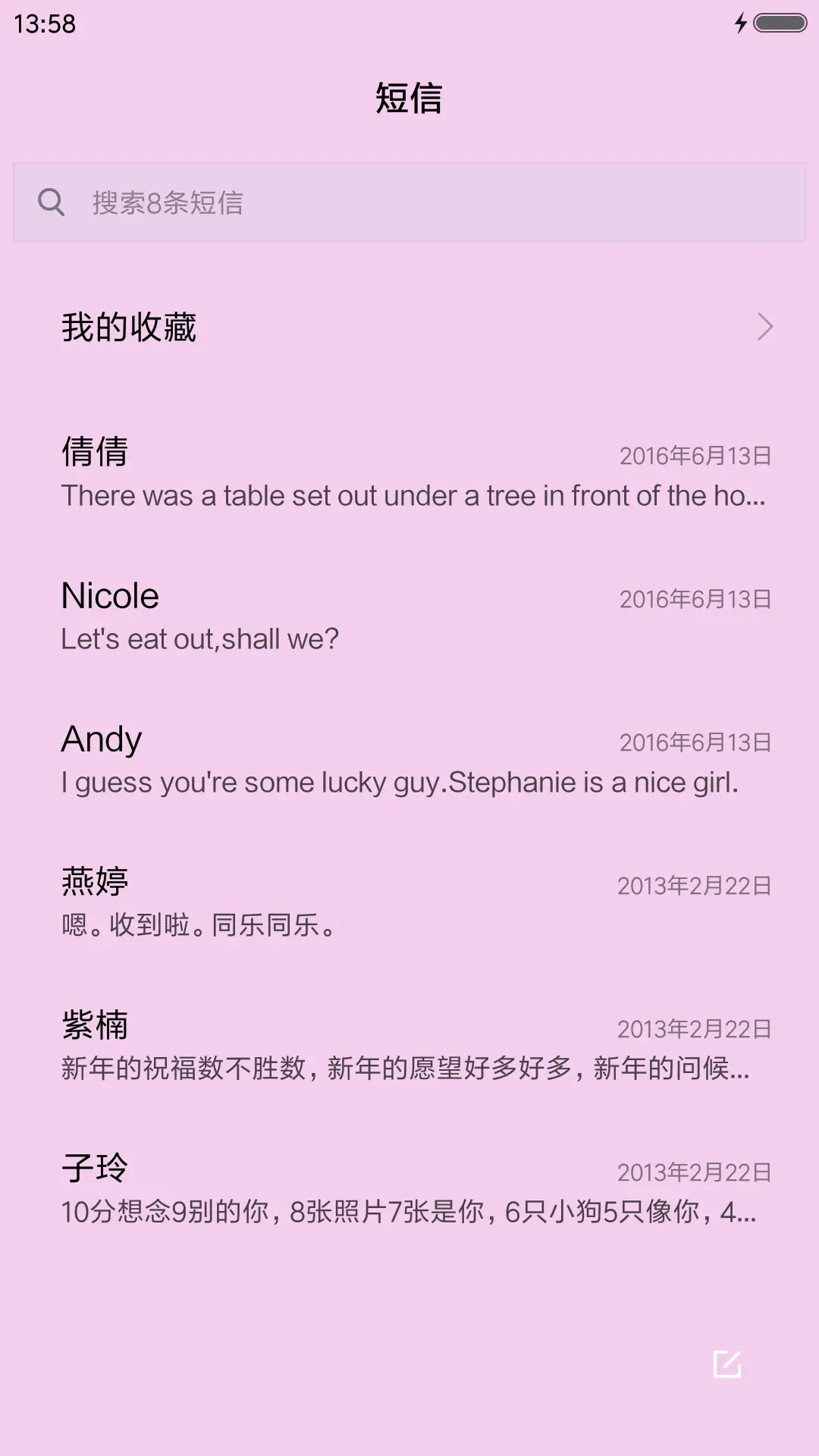This screenshot has height=1456, width=819.
Task: Expand 我的收藏 using its chevron arrow
Action: point(764,328)
